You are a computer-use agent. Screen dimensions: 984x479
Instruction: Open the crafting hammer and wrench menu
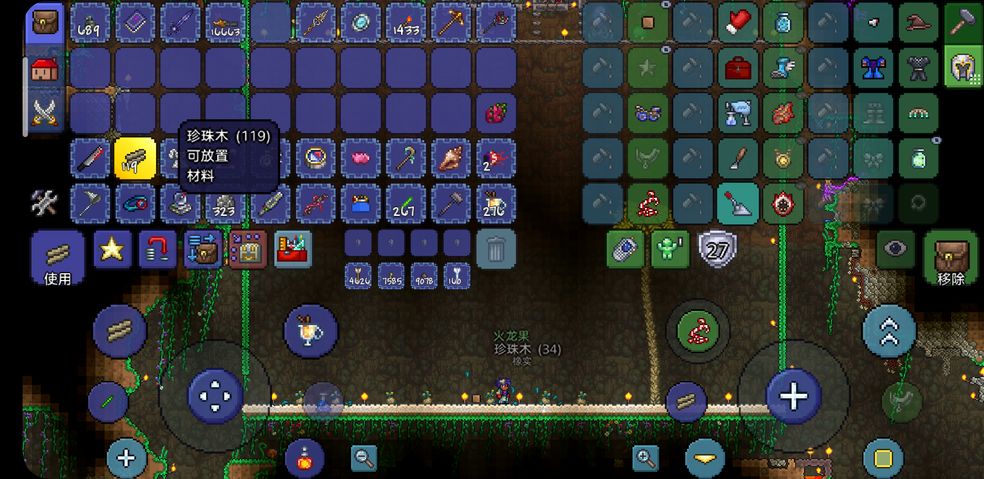coord(44,202)
